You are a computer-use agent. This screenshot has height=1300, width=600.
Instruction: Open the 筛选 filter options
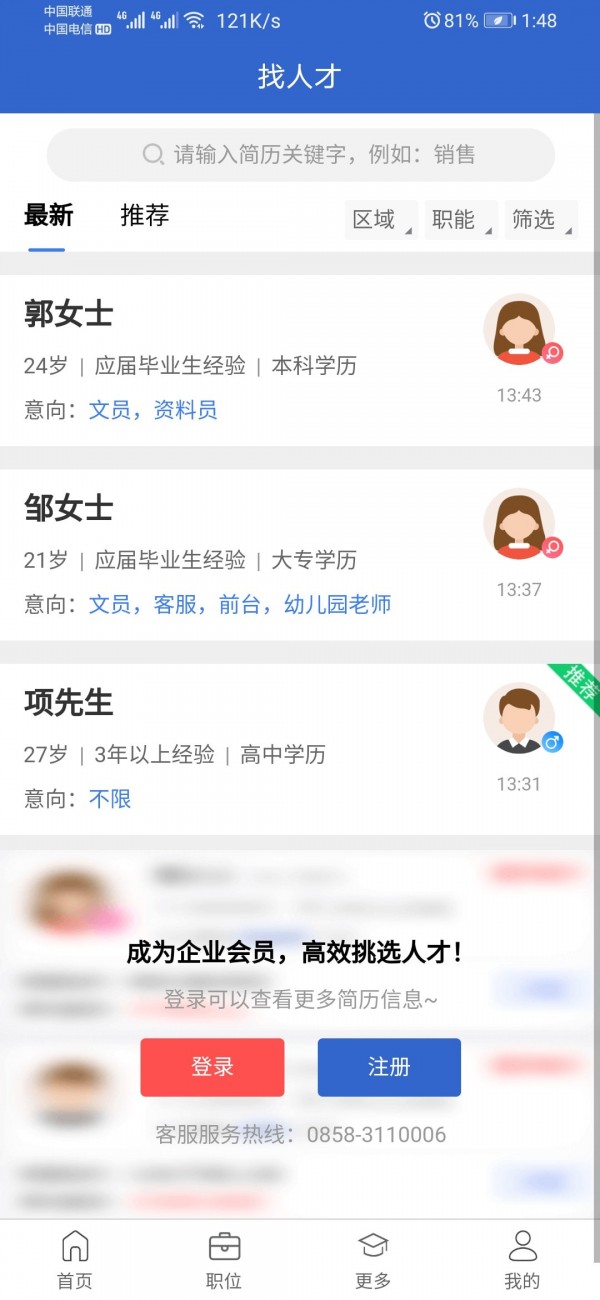540,220
